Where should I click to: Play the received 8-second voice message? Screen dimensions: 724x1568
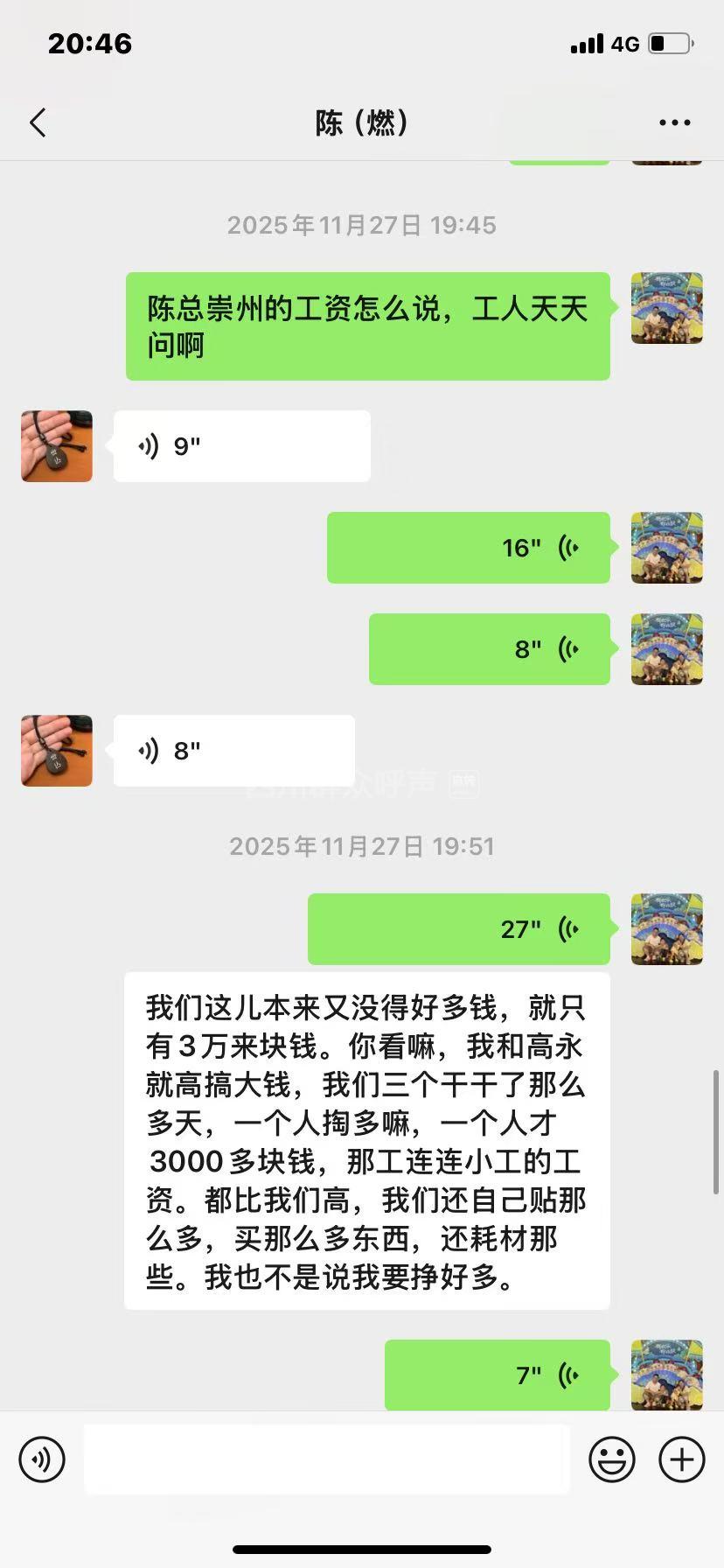[x=233, y=751]
